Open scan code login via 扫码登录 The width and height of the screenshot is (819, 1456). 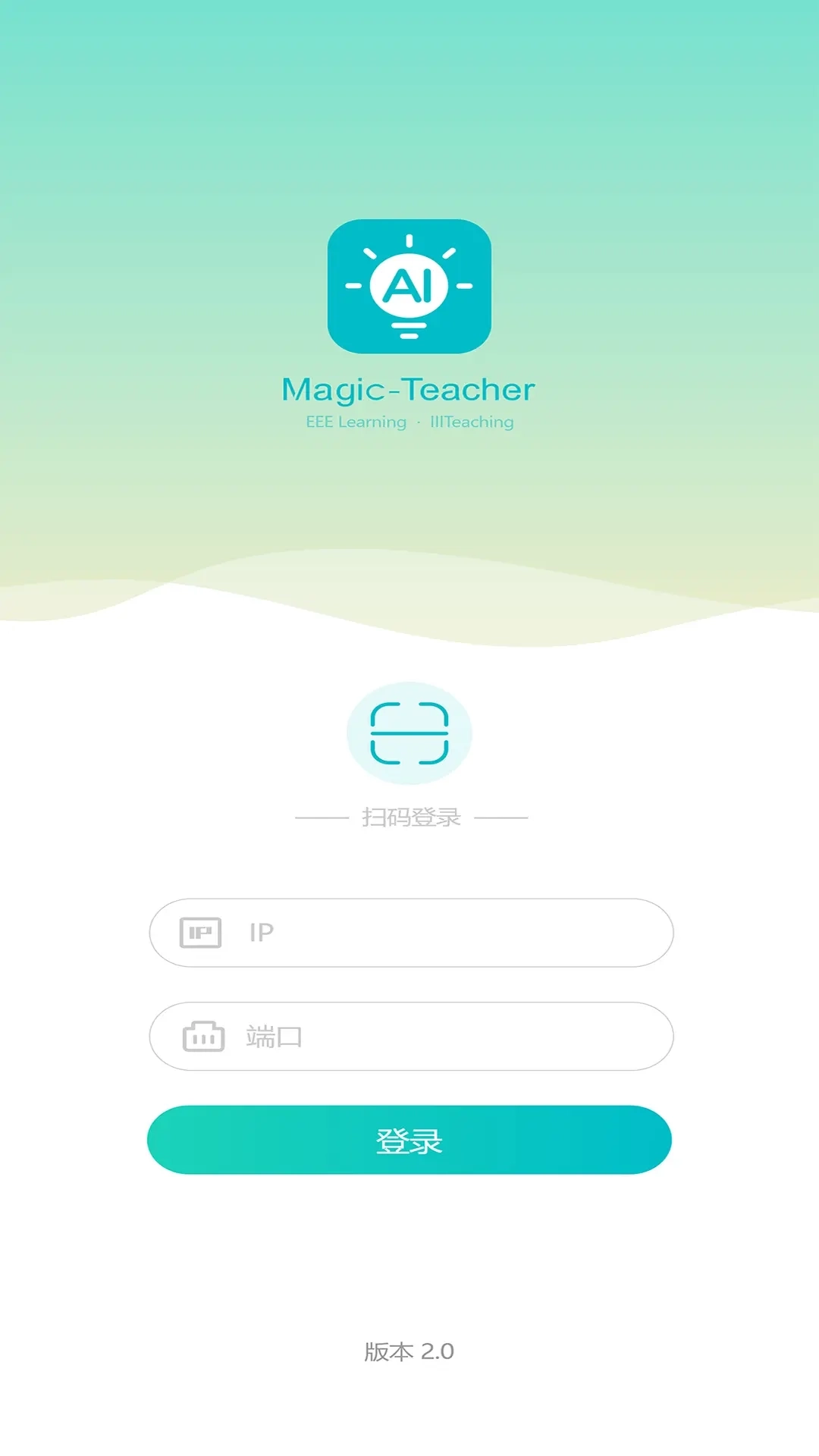click(x=409, y=818)
